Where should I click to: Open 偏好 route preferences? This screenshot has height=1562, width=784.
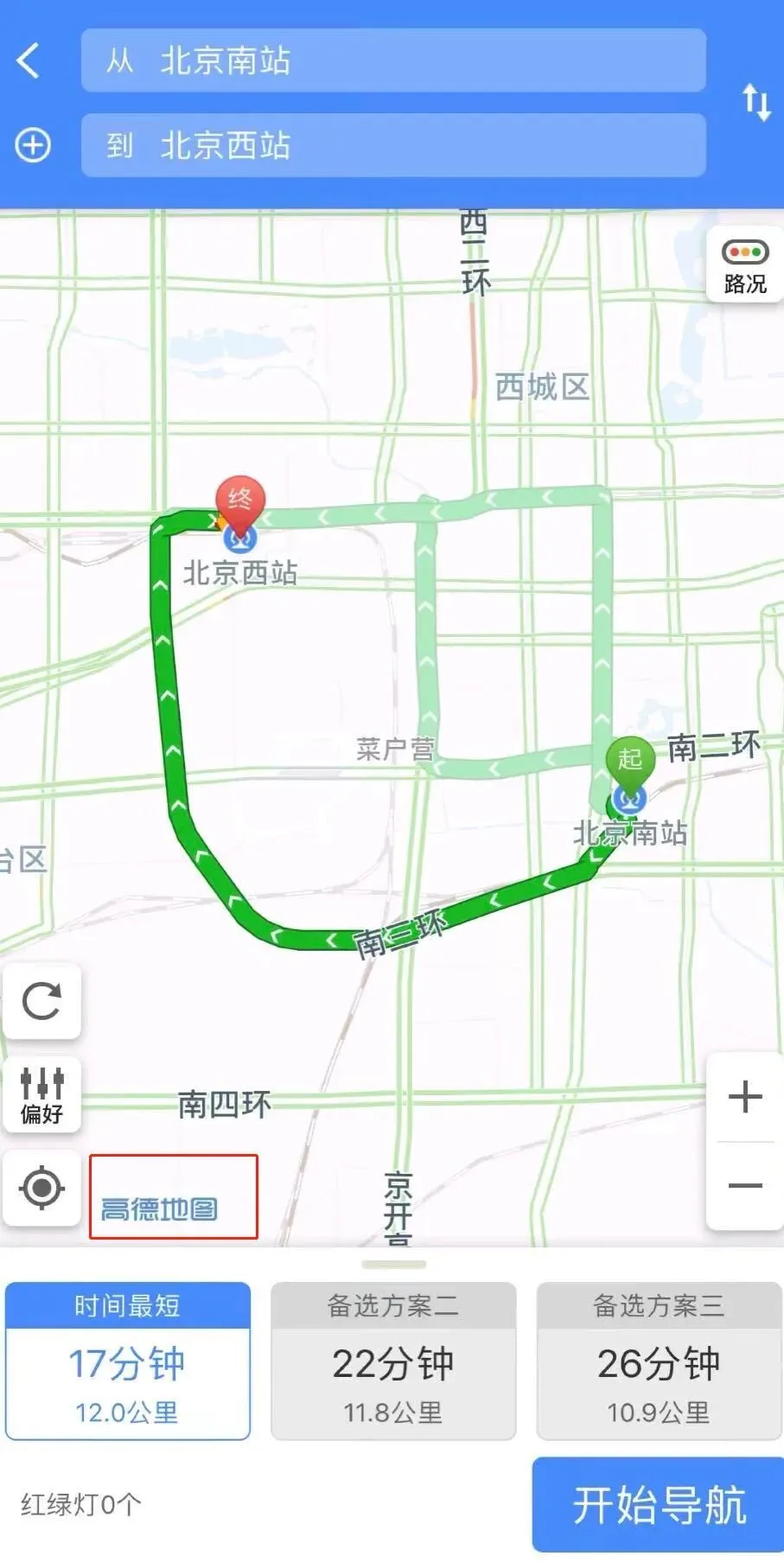41,1094
